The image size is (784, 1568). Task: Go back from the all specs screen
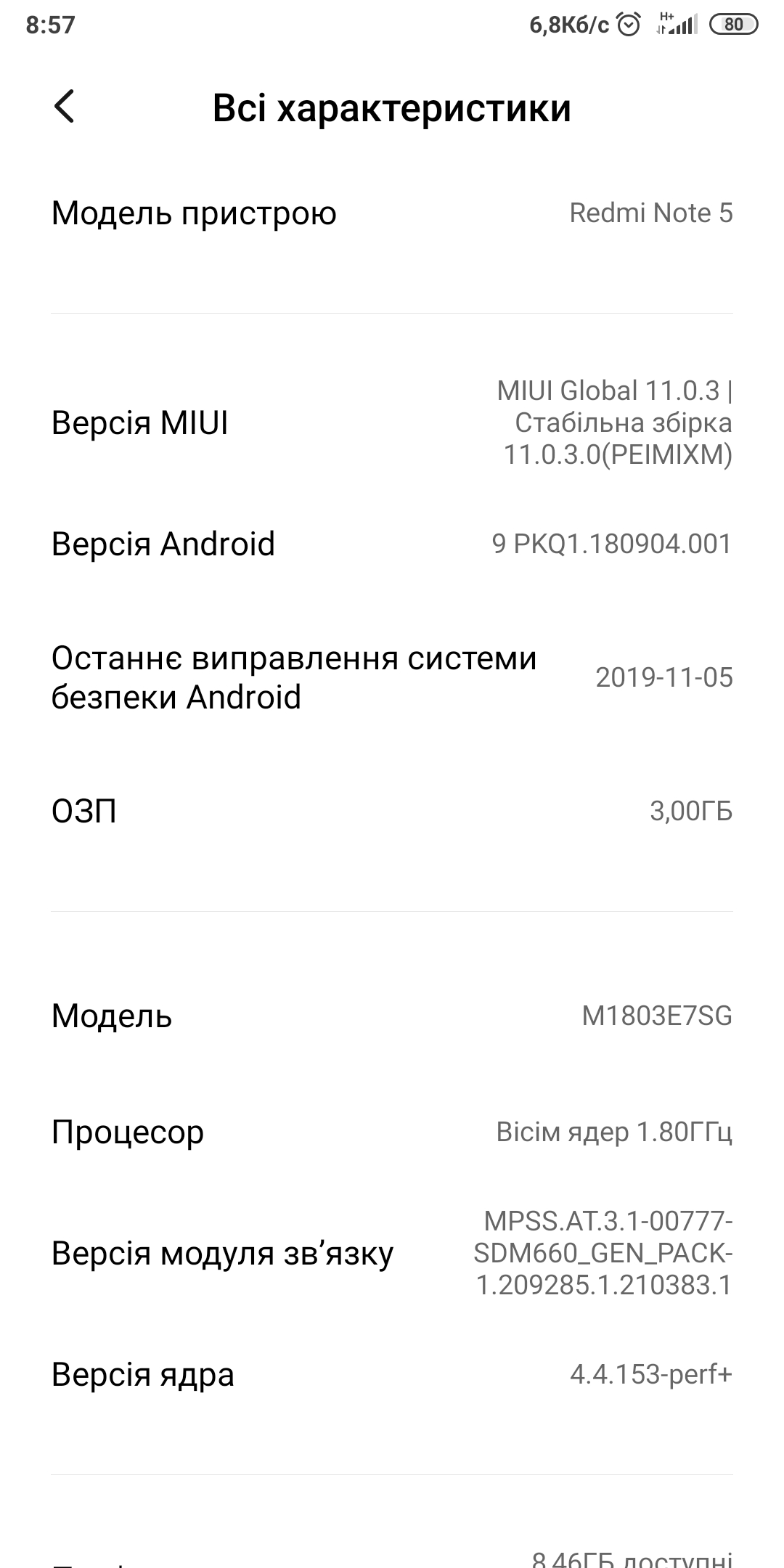(x=65, y=107)
